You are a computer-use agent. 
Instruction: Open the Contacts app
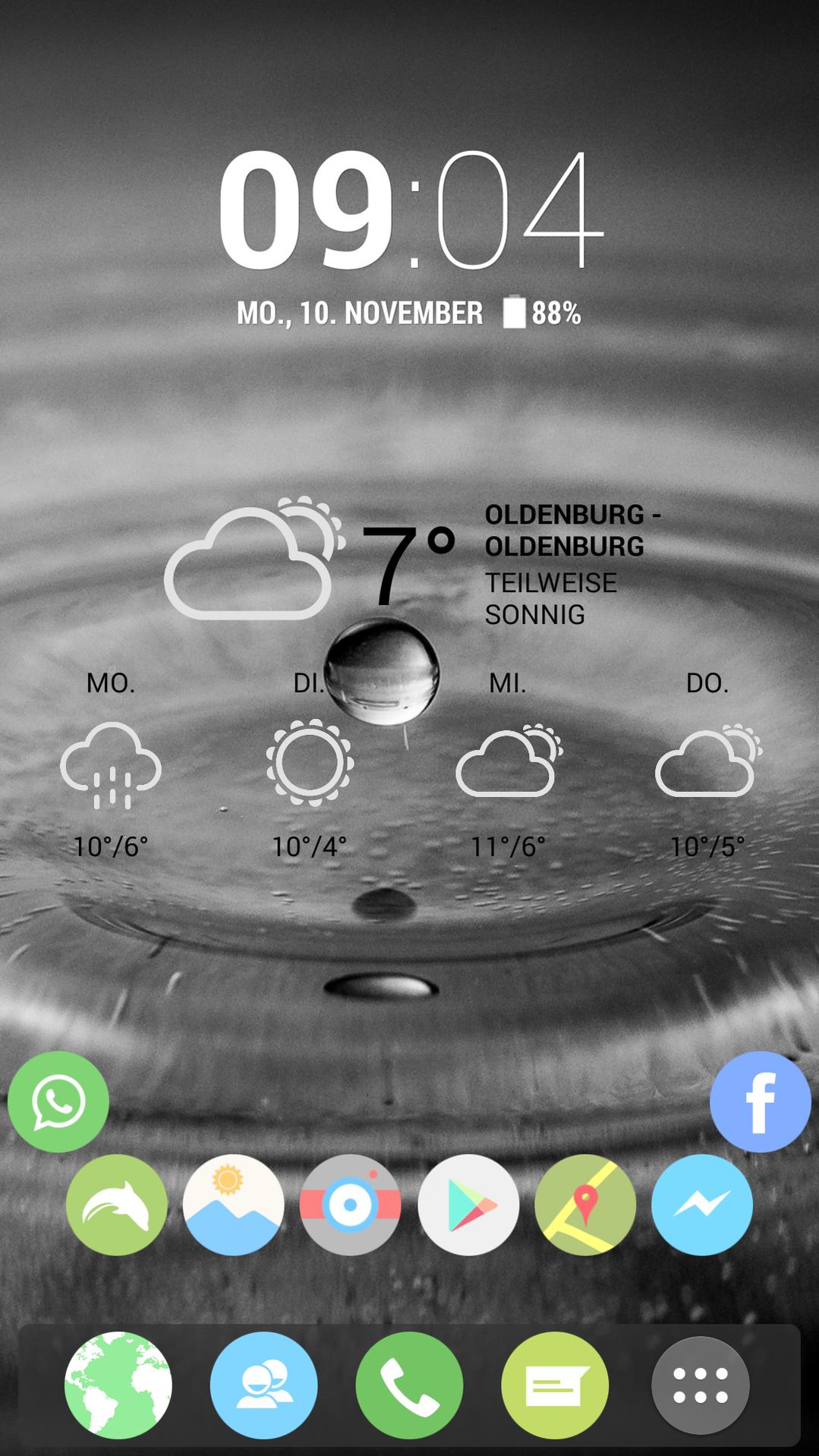point(264,1385)
